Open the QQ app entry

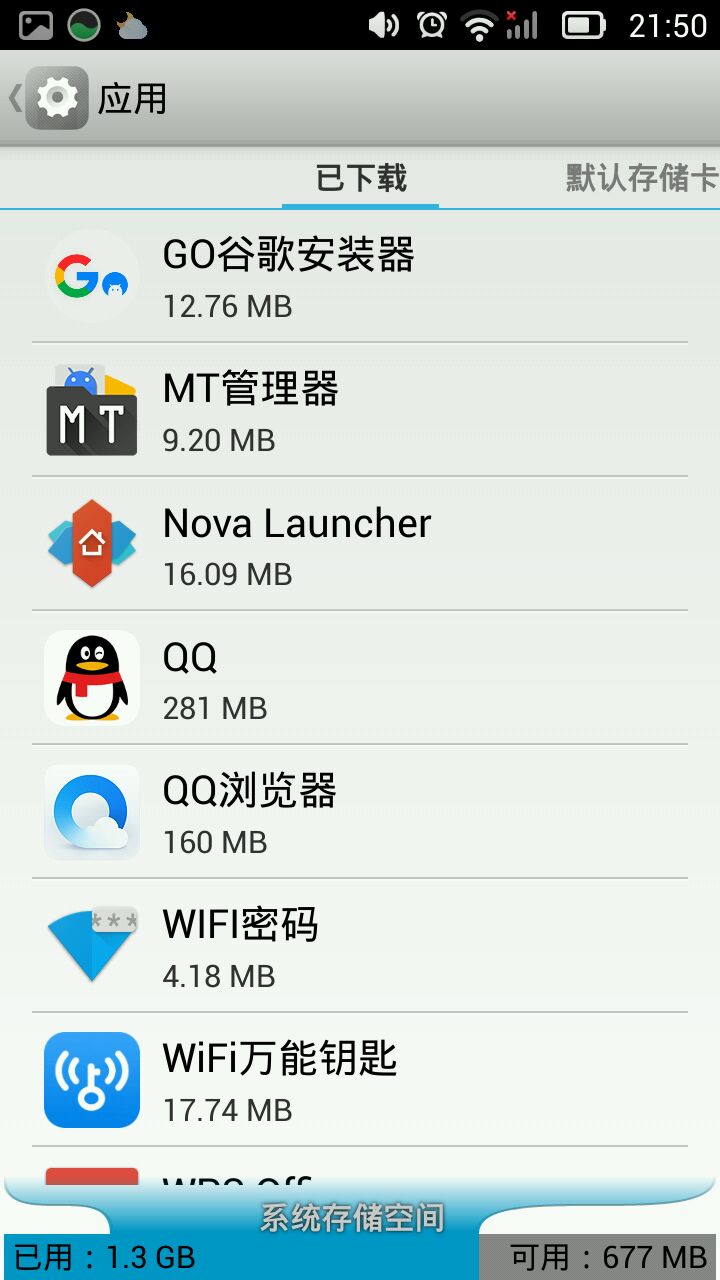(x=360, y=678)
